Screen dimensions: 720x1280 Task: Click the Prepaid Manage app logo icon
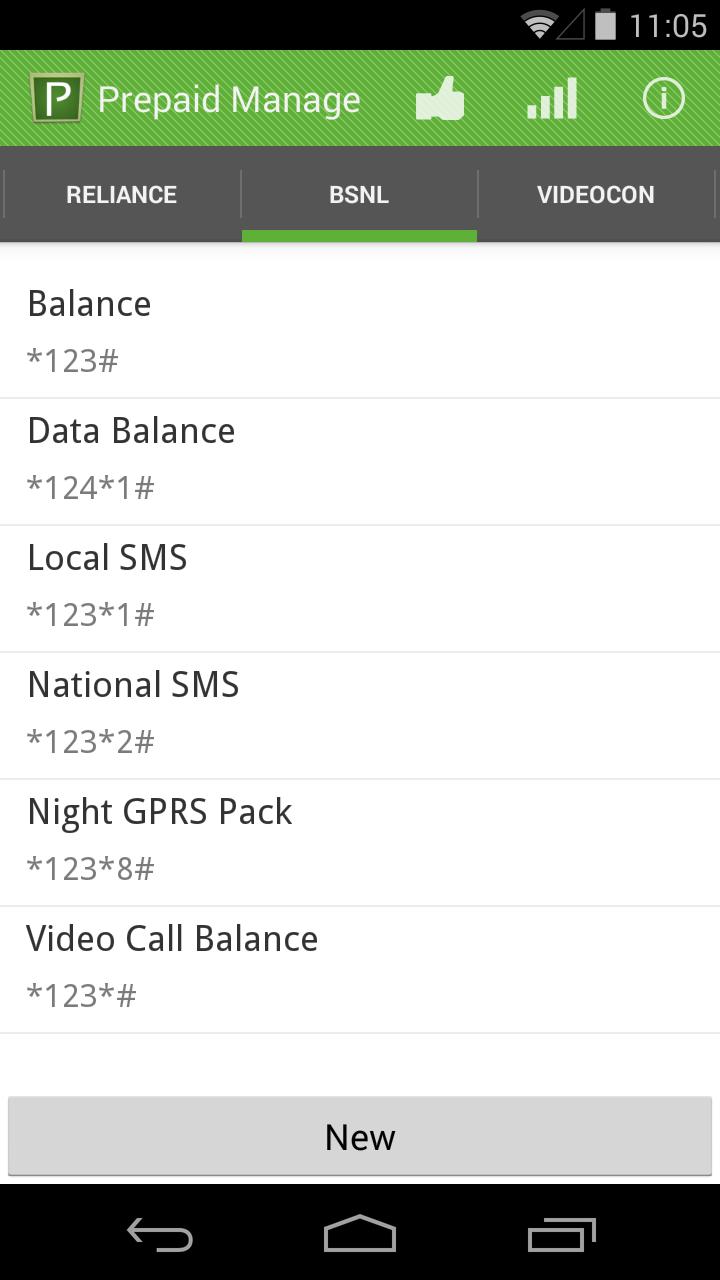57,97
